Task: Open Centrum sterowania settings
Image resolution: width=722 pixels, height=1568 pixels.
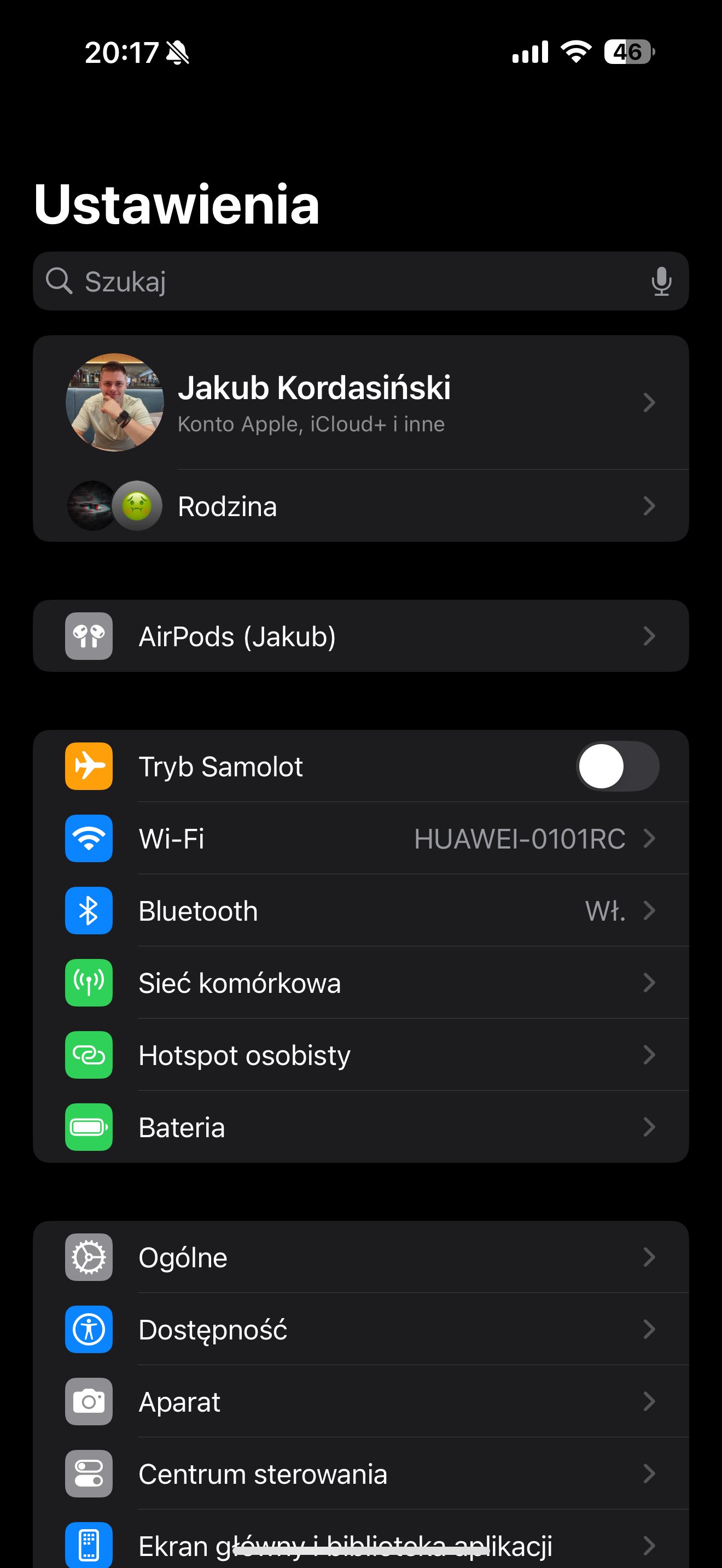Action: point(360,1473)
